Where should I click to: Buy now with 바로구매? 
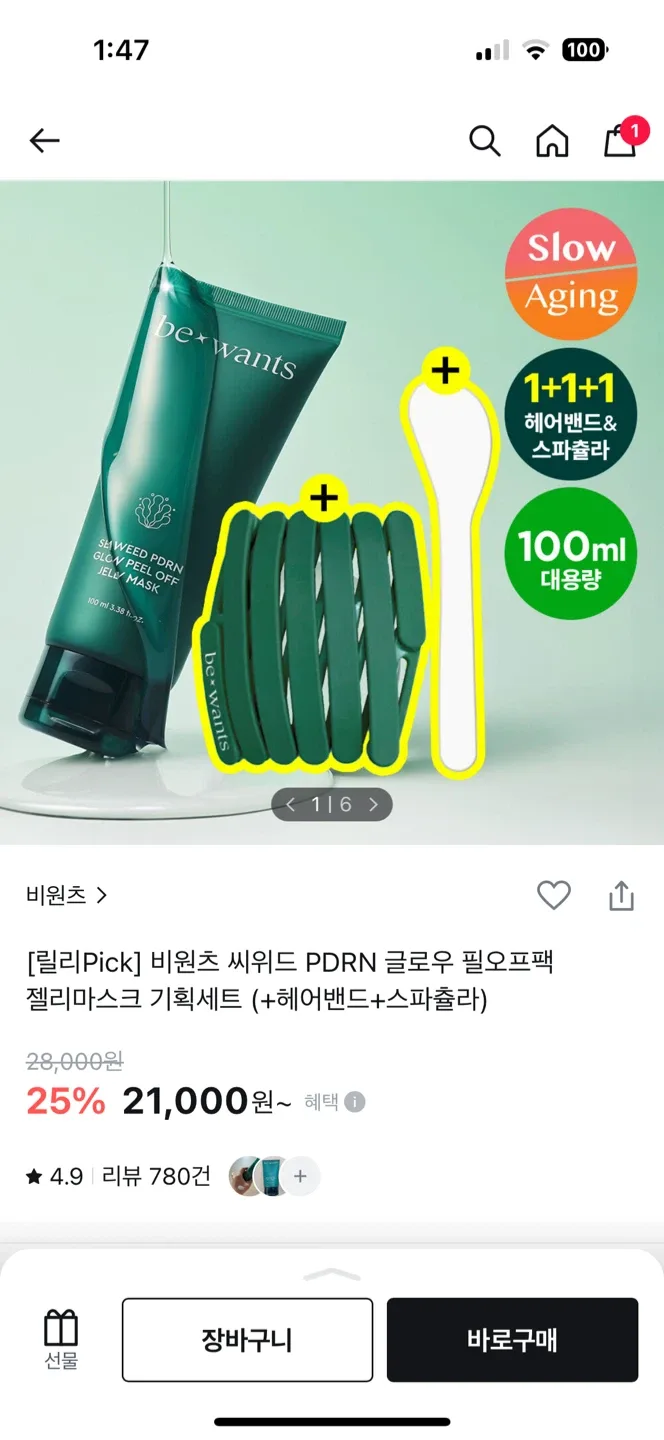click(512, 1340)
